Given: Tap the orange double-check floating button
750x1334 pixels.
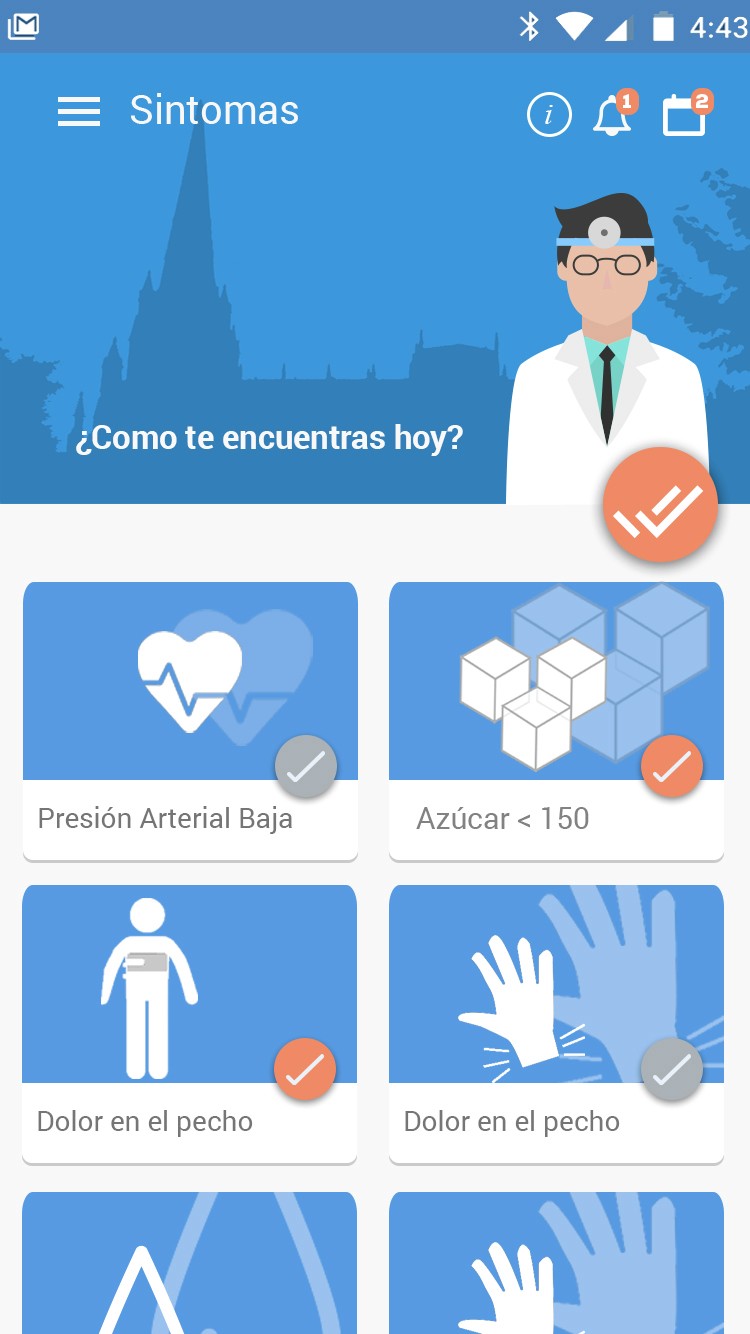Looking at the screenshot, I should point(660,505).
